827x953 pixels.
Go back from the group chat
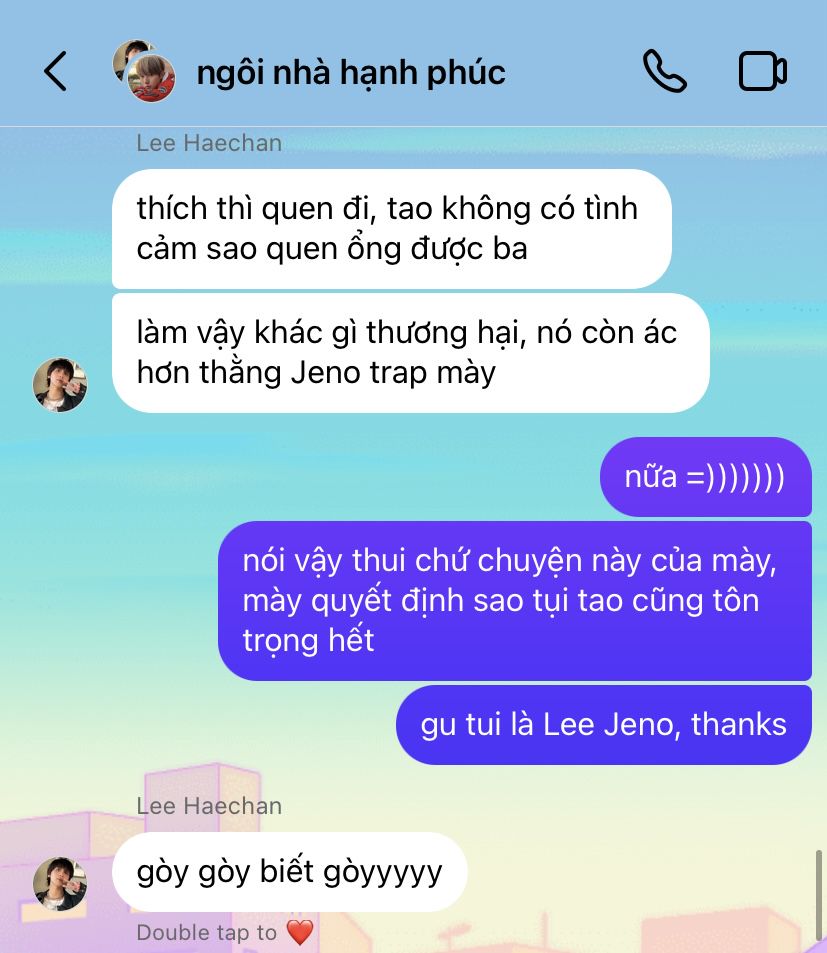56,72
